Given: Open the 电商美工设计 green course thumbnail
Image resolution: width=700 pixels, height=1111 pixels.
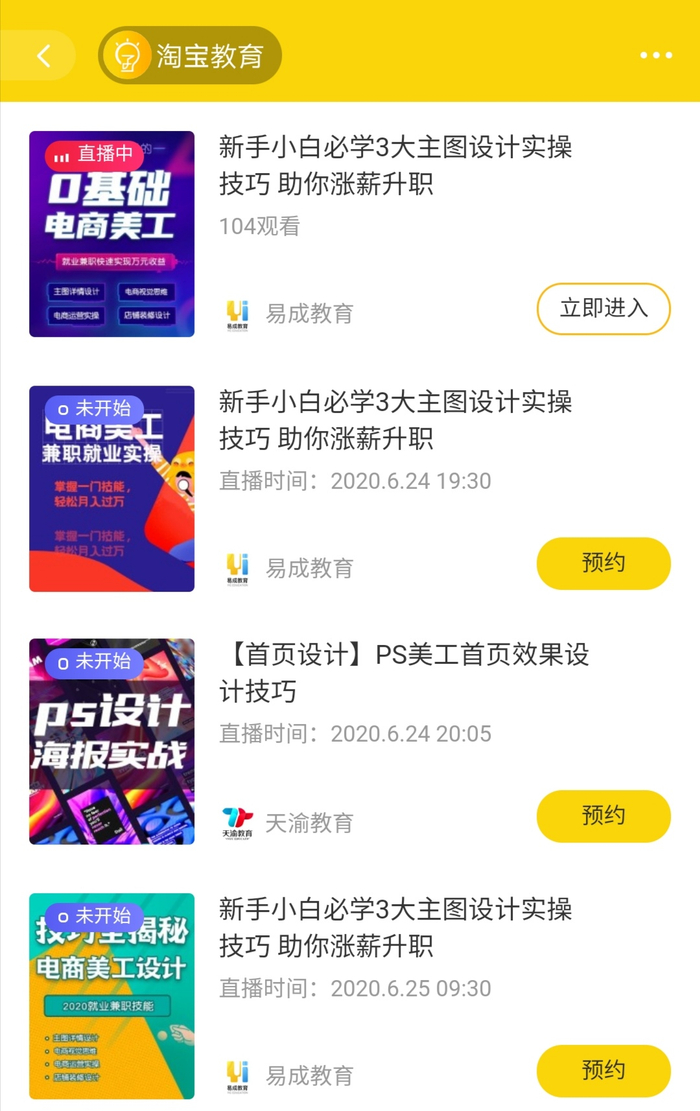Looking at the screenshot, I should click(112, 996).
